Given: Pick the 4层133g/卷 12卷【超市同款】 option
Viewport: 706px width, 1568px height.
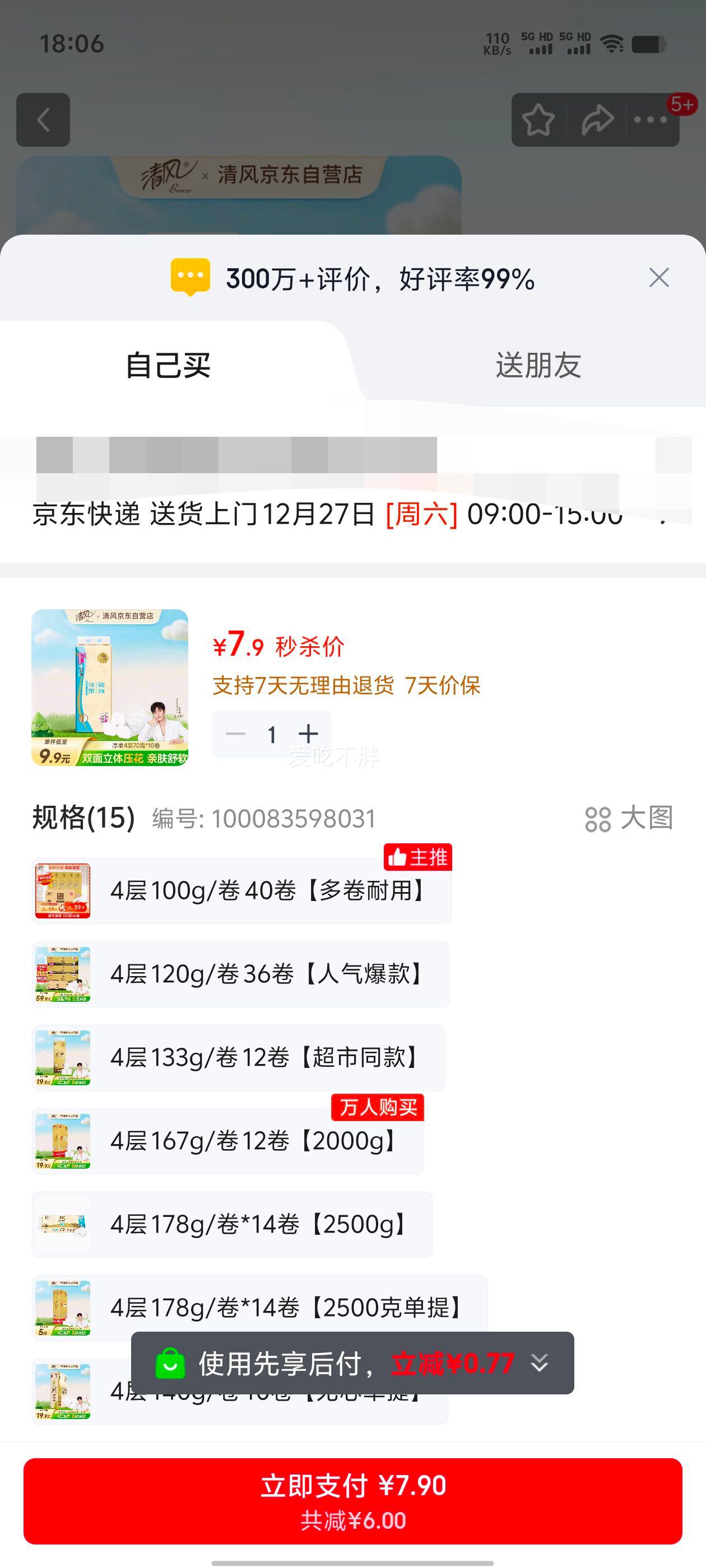Looking at the screenshot, I should point(238,1057).
